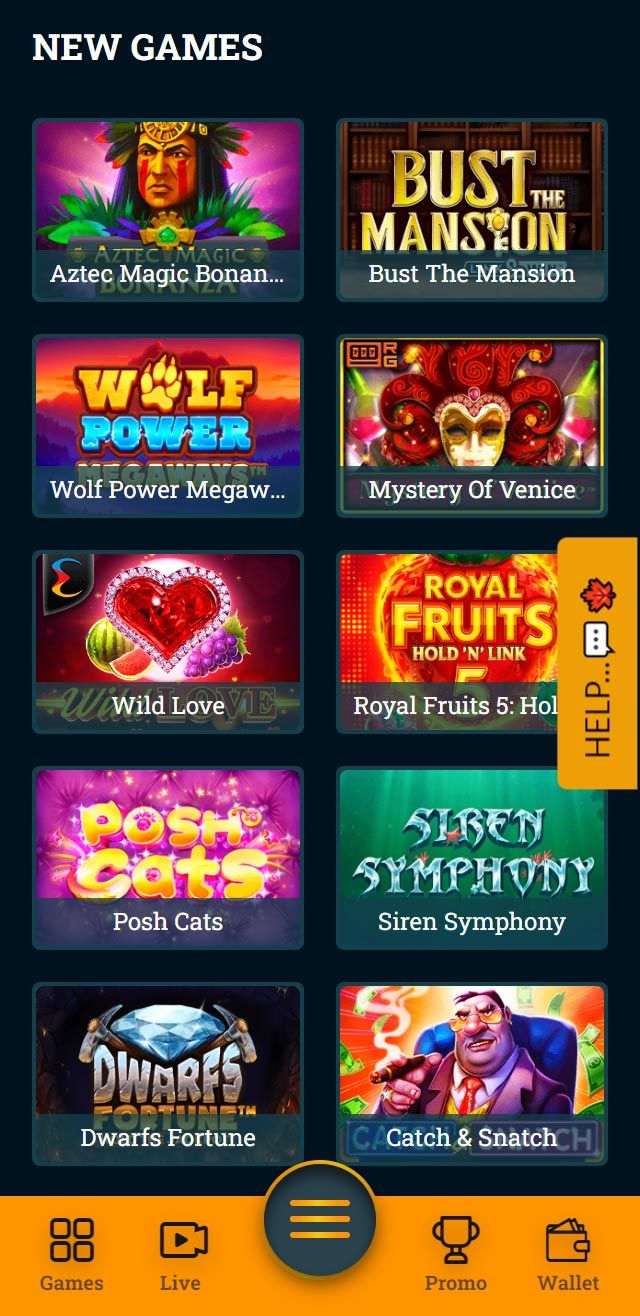Open the Posh Cats game
Image resolution: width=640 pixels, height=1316 pixels.
pos(168,858)
